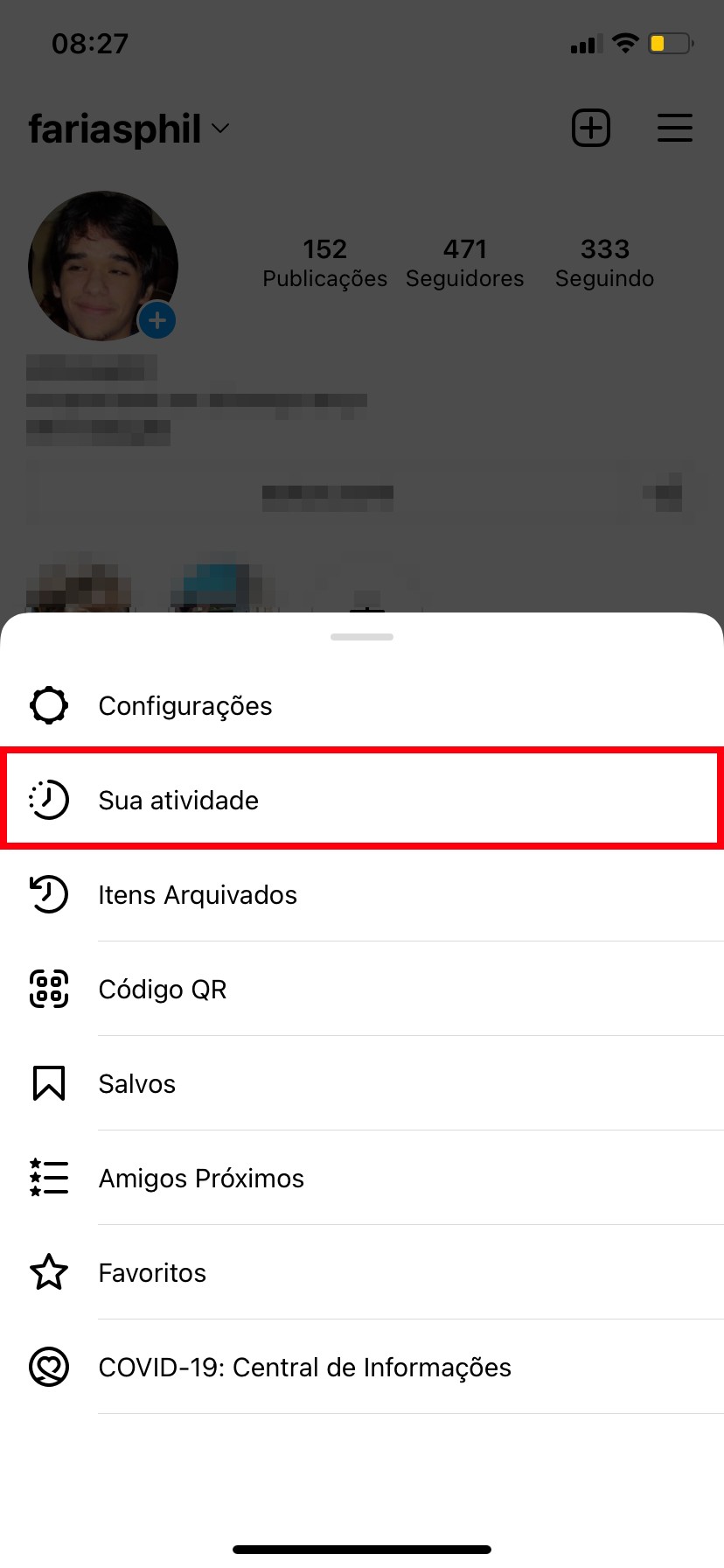The height and width of the screenshot is (1568, 724).
Task: Show the Código QR option
Action: (163, 990)
